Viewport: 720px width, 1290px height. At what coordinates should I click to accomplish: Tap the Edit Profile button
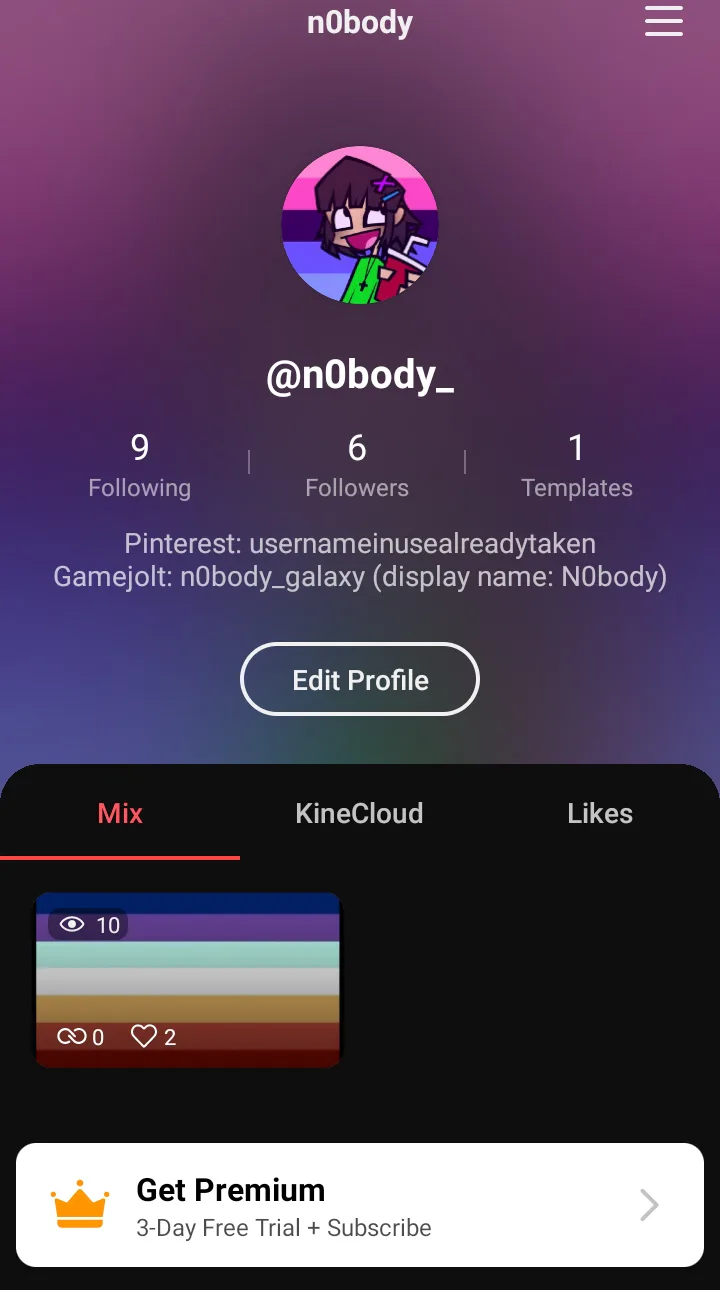(x=360, y=680)
